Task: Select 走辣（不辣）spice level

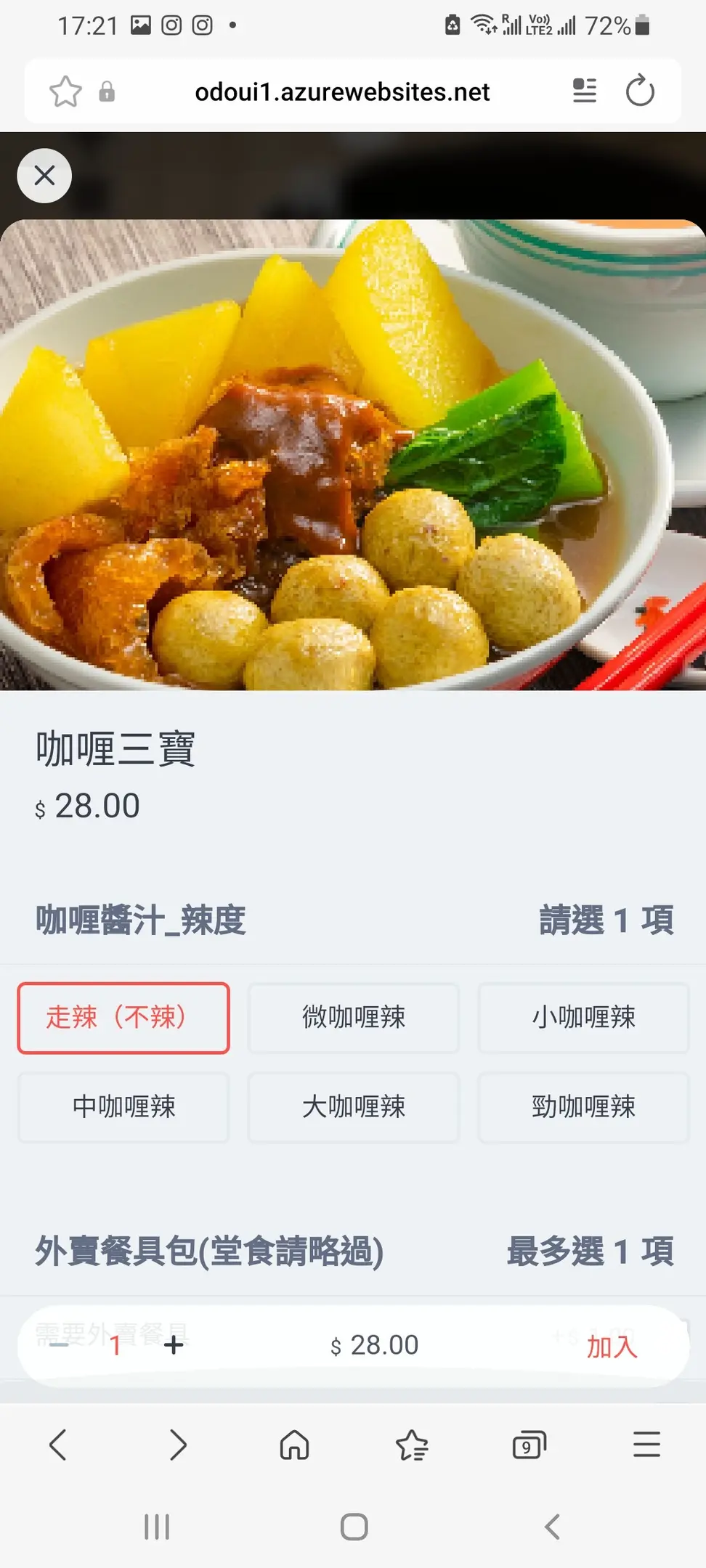Action: (123, 1017)
